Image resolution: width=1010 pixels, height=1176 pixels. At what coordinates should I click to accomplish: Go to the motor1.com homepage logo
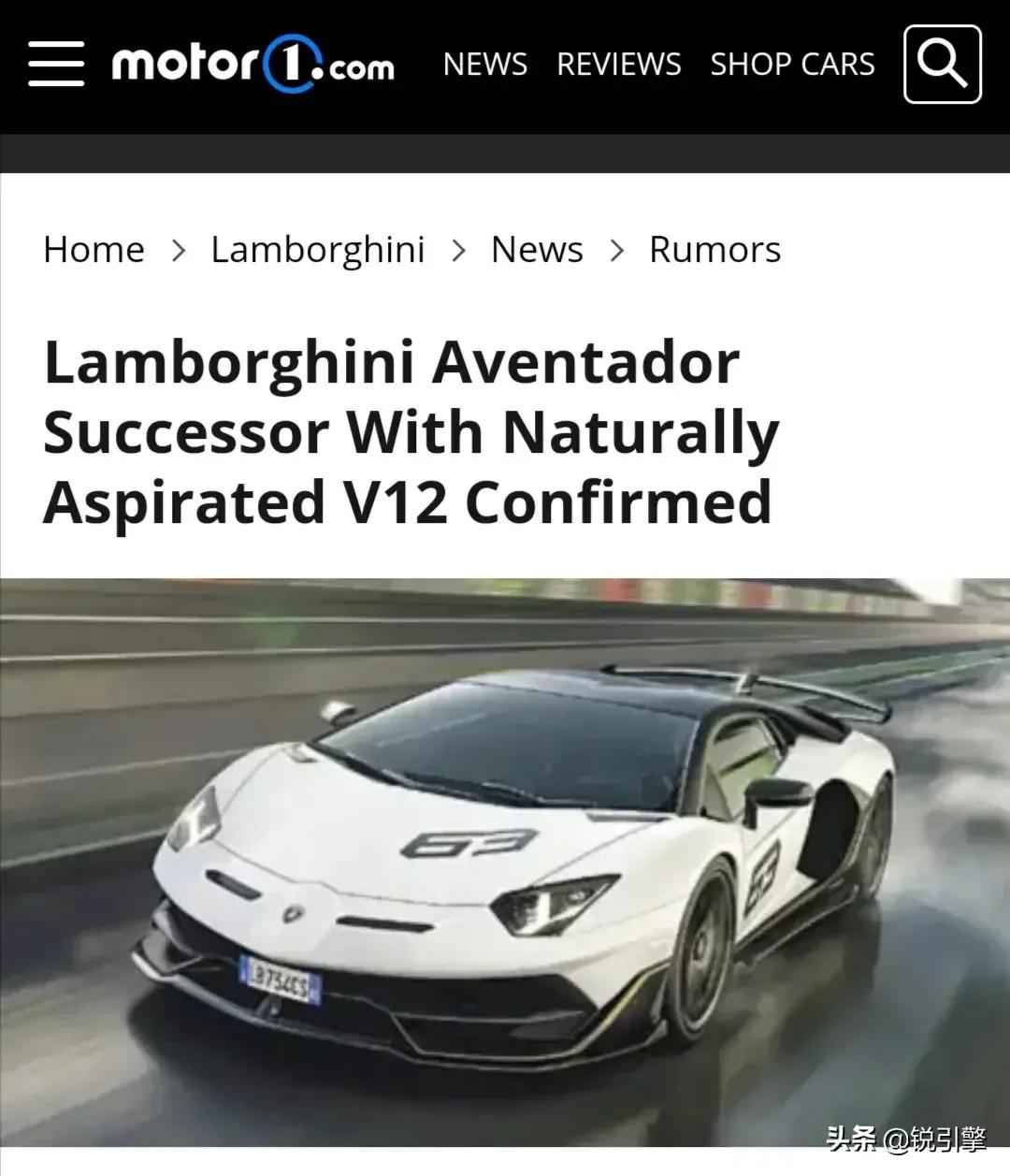coord(252,64)
